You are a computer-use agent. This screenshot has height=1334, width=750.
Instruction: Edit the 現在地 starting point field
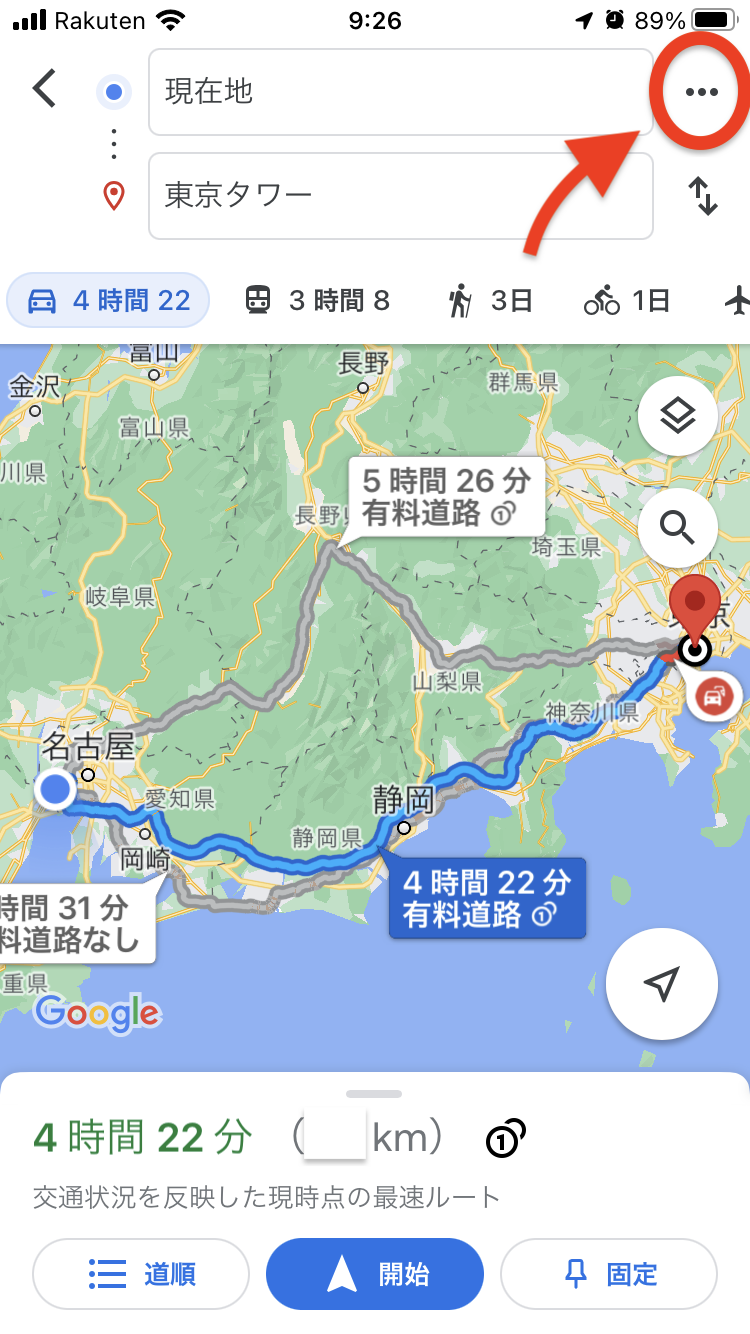click(x=400, y=92)
